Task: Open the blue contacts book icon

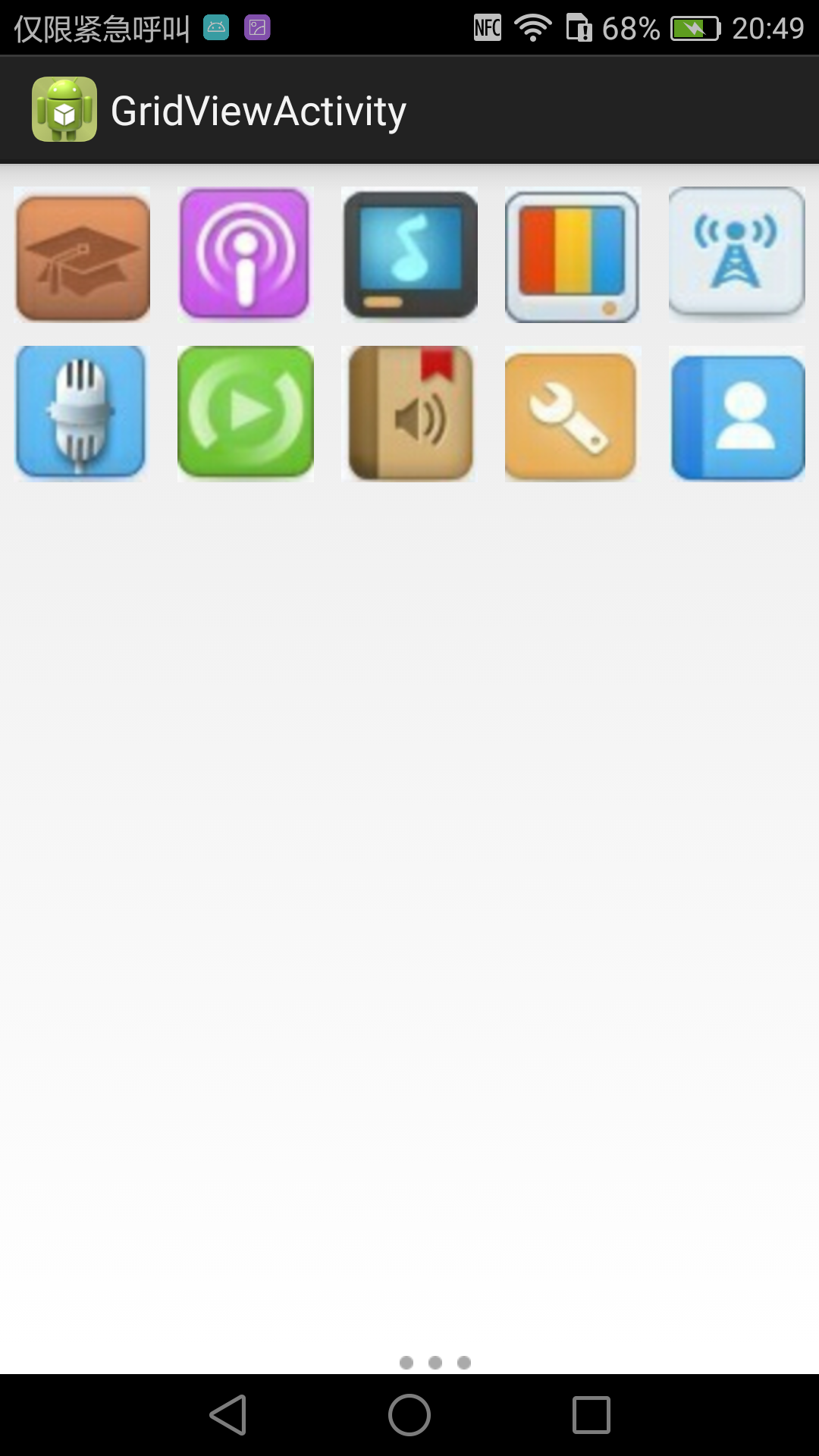Action: point(737,414)
